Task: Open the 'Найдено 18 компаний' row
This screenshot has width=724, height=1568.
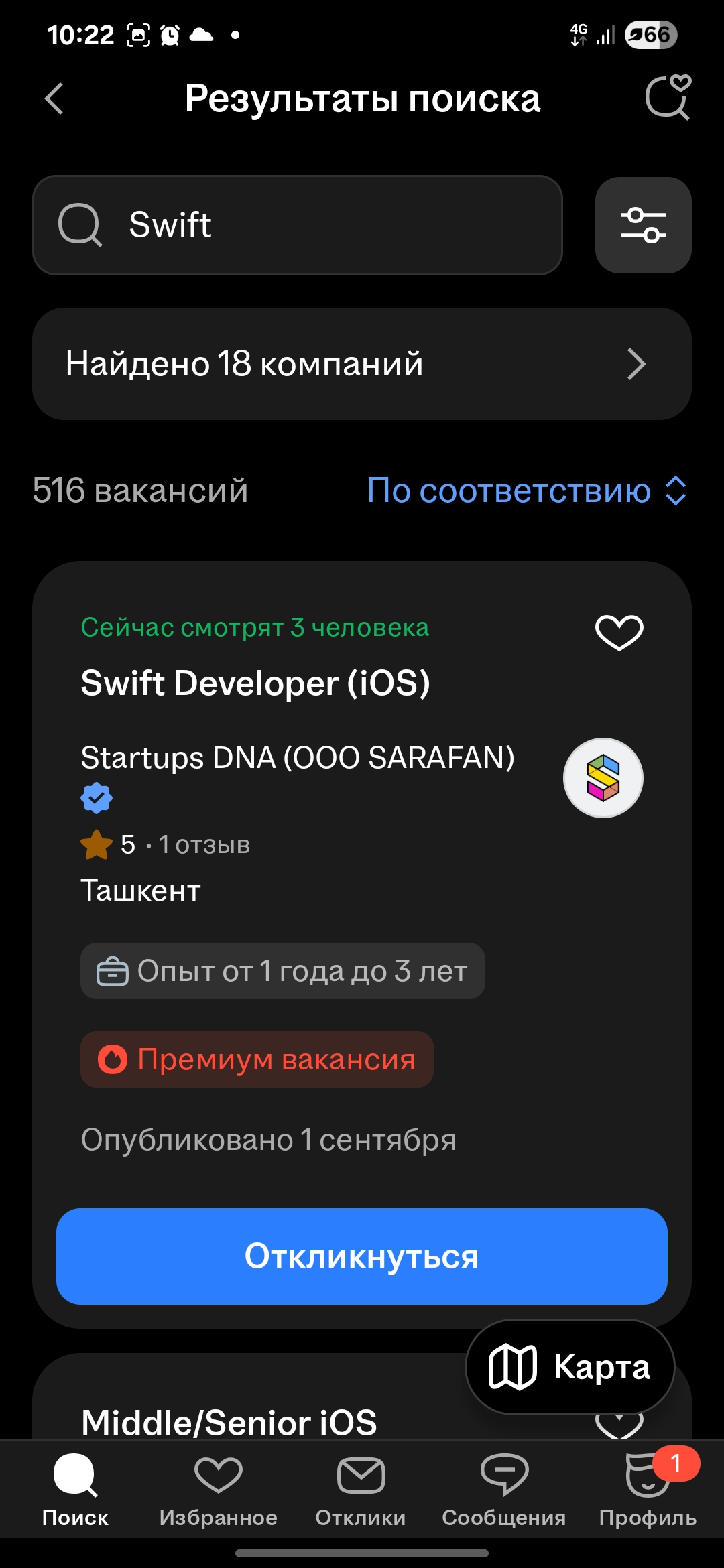Action: 362,364
